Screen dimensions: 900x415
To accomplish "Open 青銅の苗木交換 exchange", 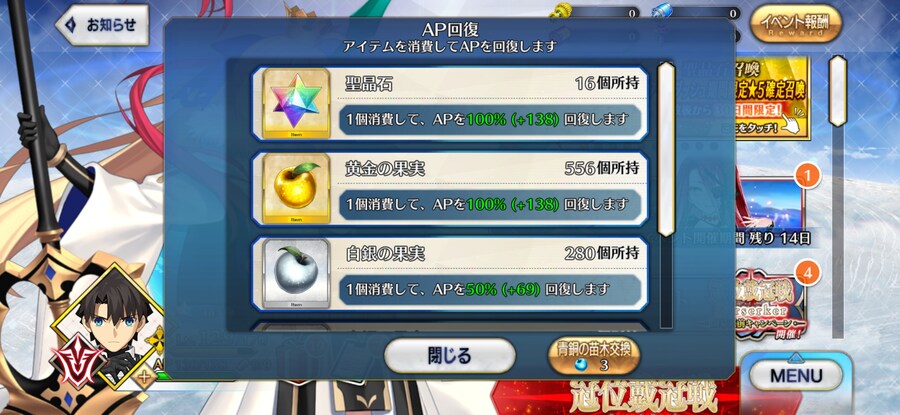I will [590, 356].
